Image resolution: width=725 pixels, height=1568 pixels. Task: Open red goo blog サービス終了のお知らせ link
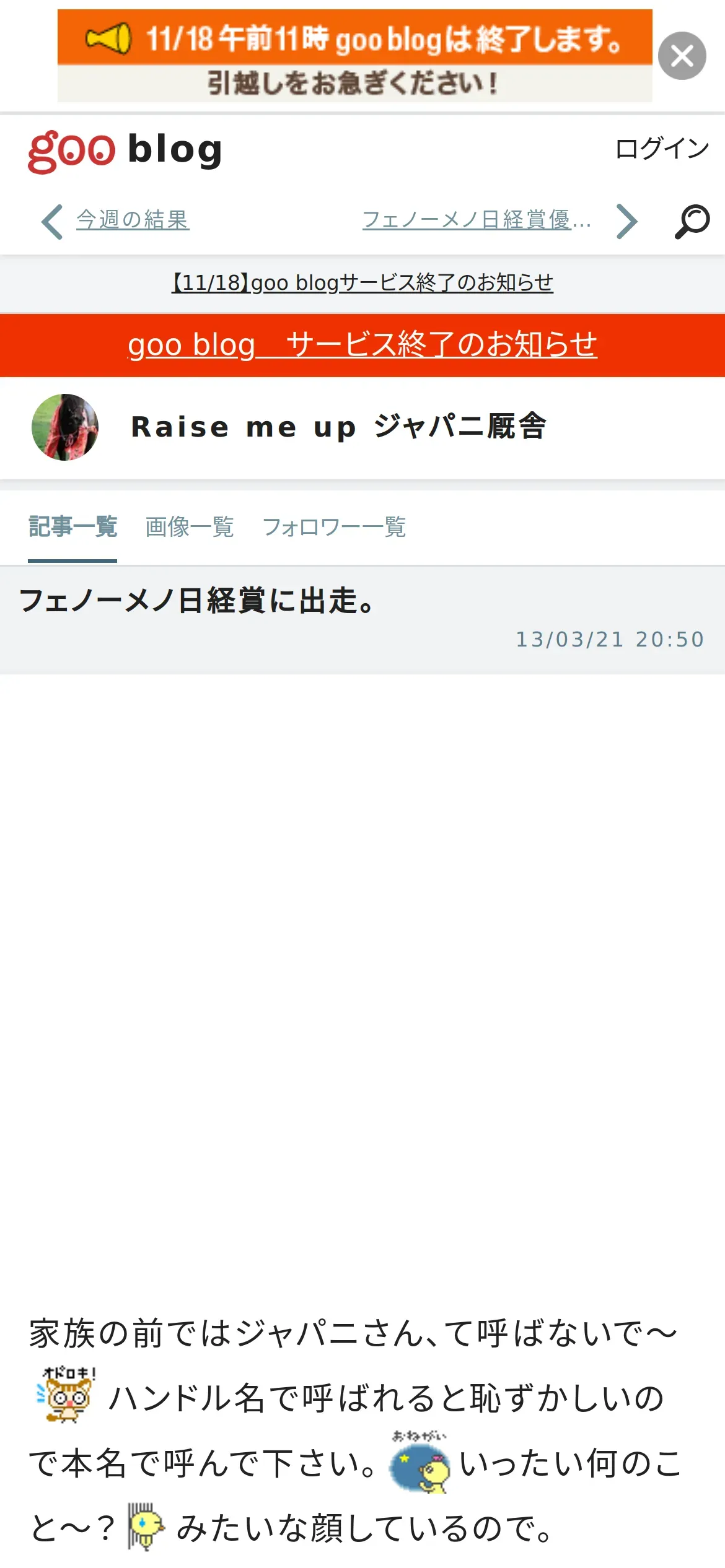click(362, 345)
